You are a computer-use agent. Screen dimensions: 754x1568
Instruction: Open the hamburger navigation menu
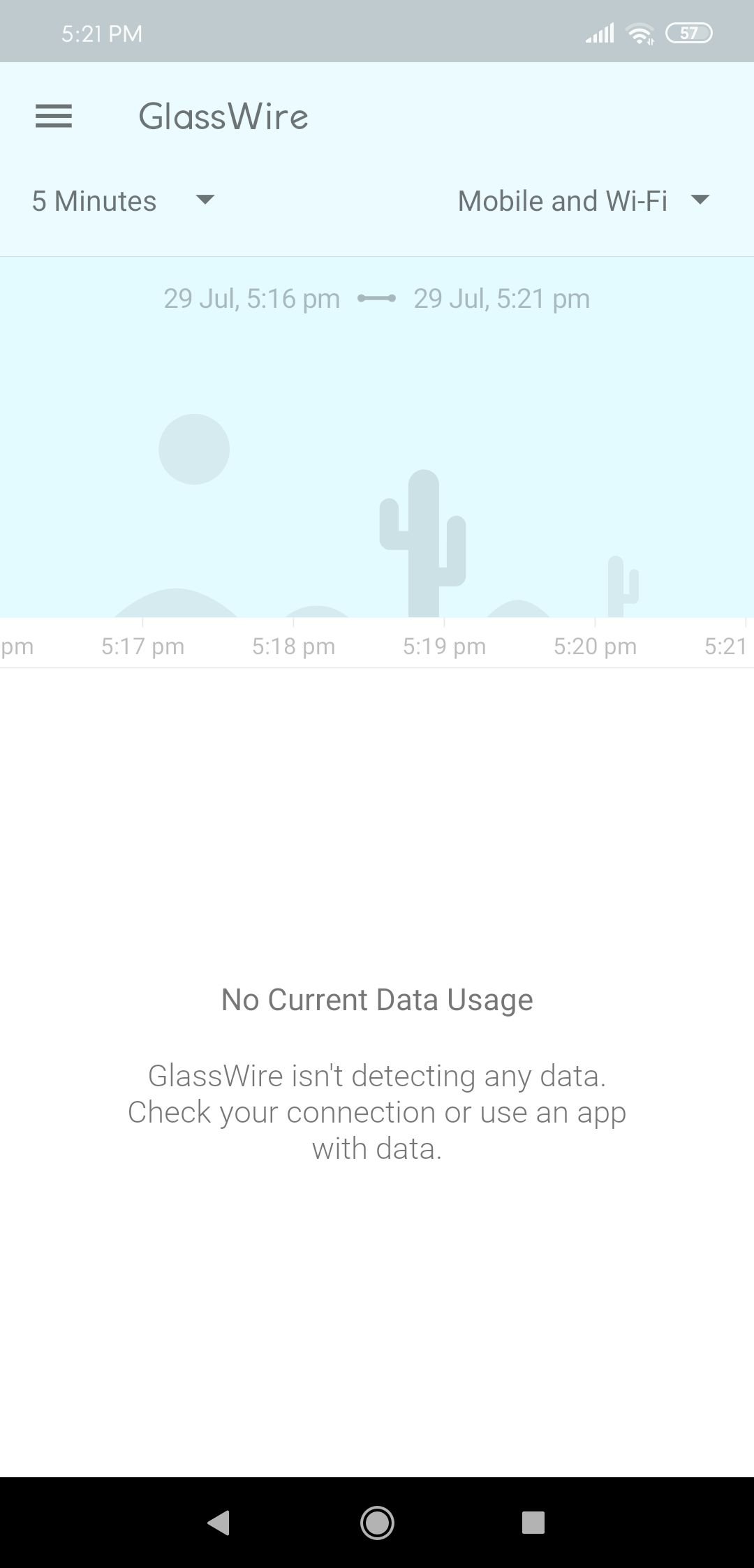click(x=54, y=116)
